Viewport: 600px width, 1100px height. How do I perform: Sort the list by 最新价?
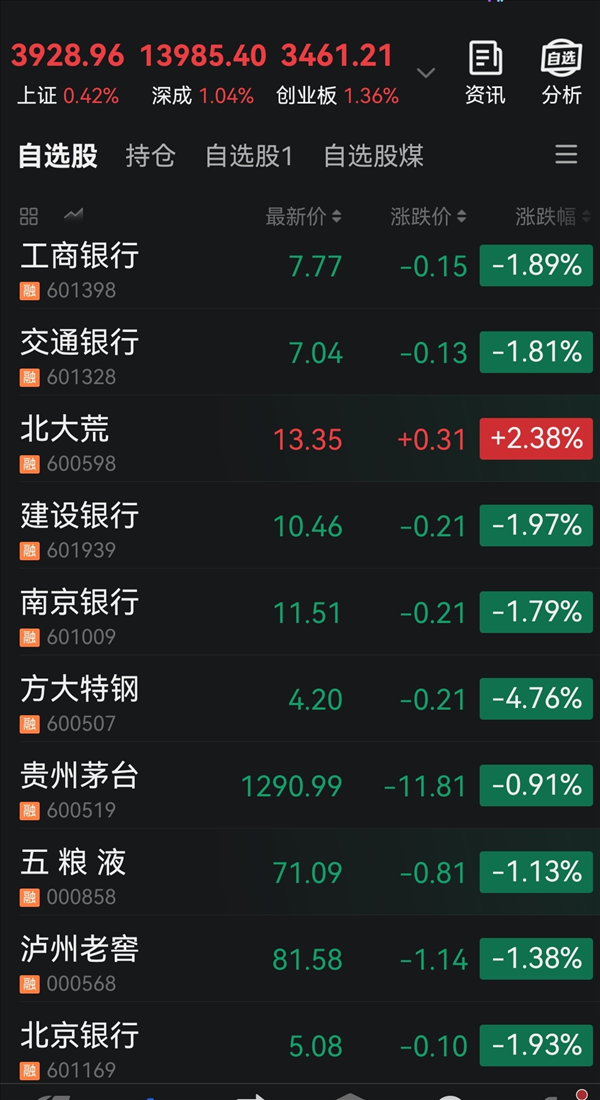(x=303, y=217)
